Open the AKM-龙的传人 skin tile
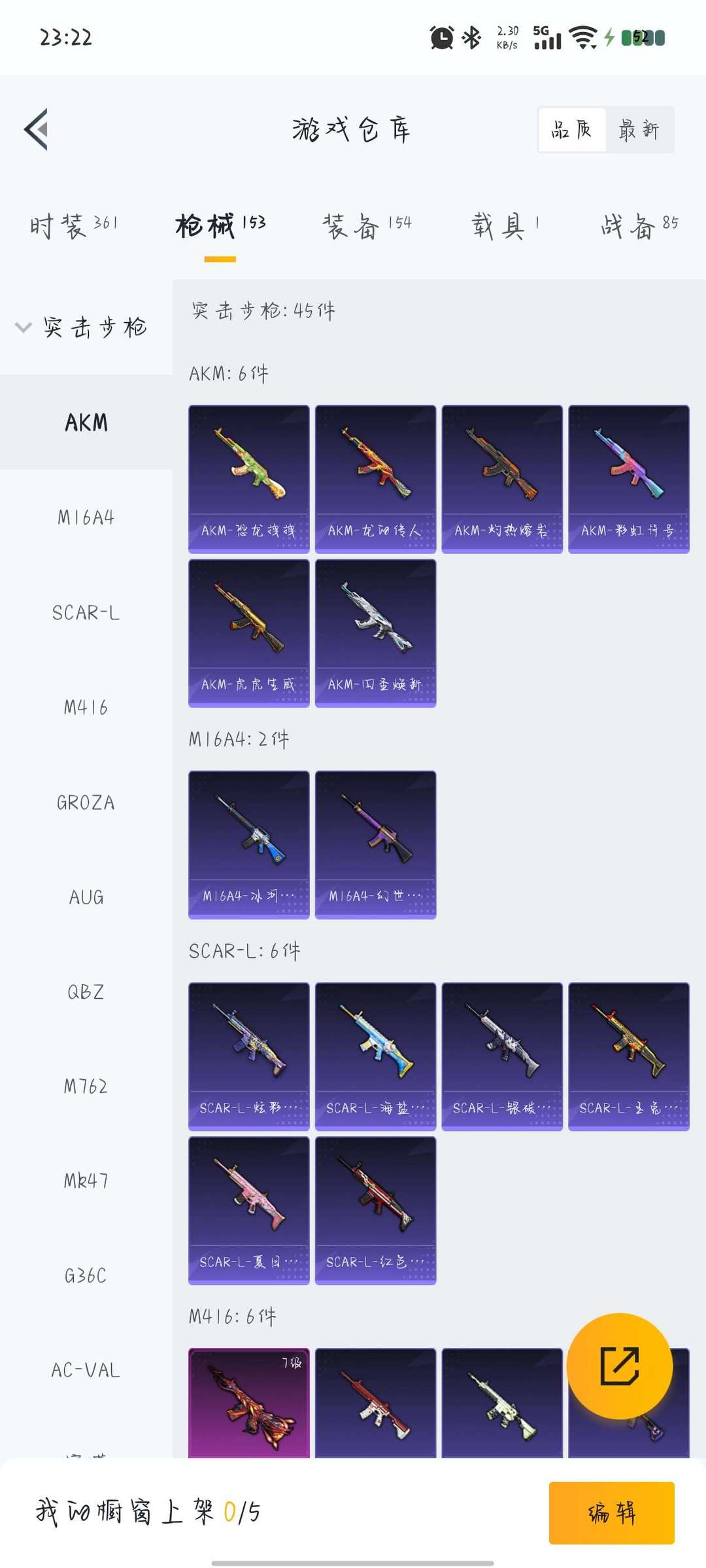 (375, 479)
